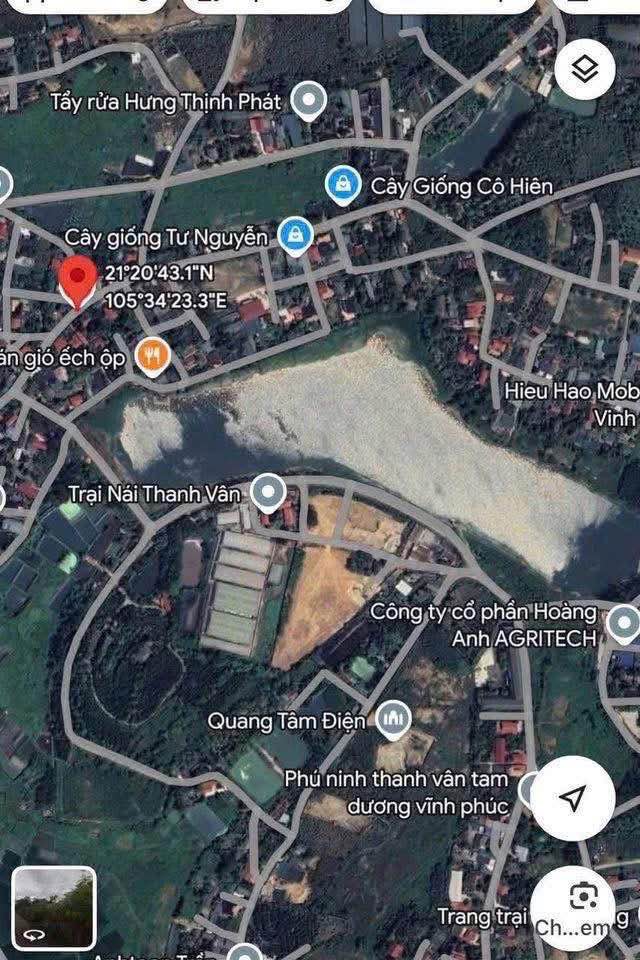The width and height of the screenshot is (640, 960).
Task: Center map on my current location
Action: coord(572,797)
